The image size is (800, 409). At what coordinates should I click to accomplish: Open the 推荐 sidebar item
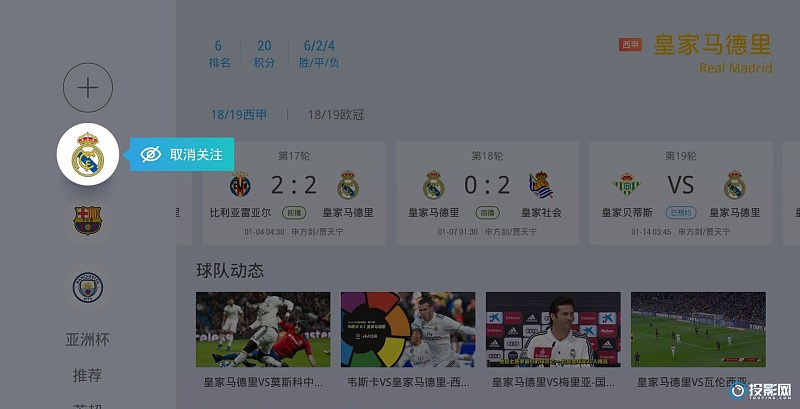click(88, 375)
